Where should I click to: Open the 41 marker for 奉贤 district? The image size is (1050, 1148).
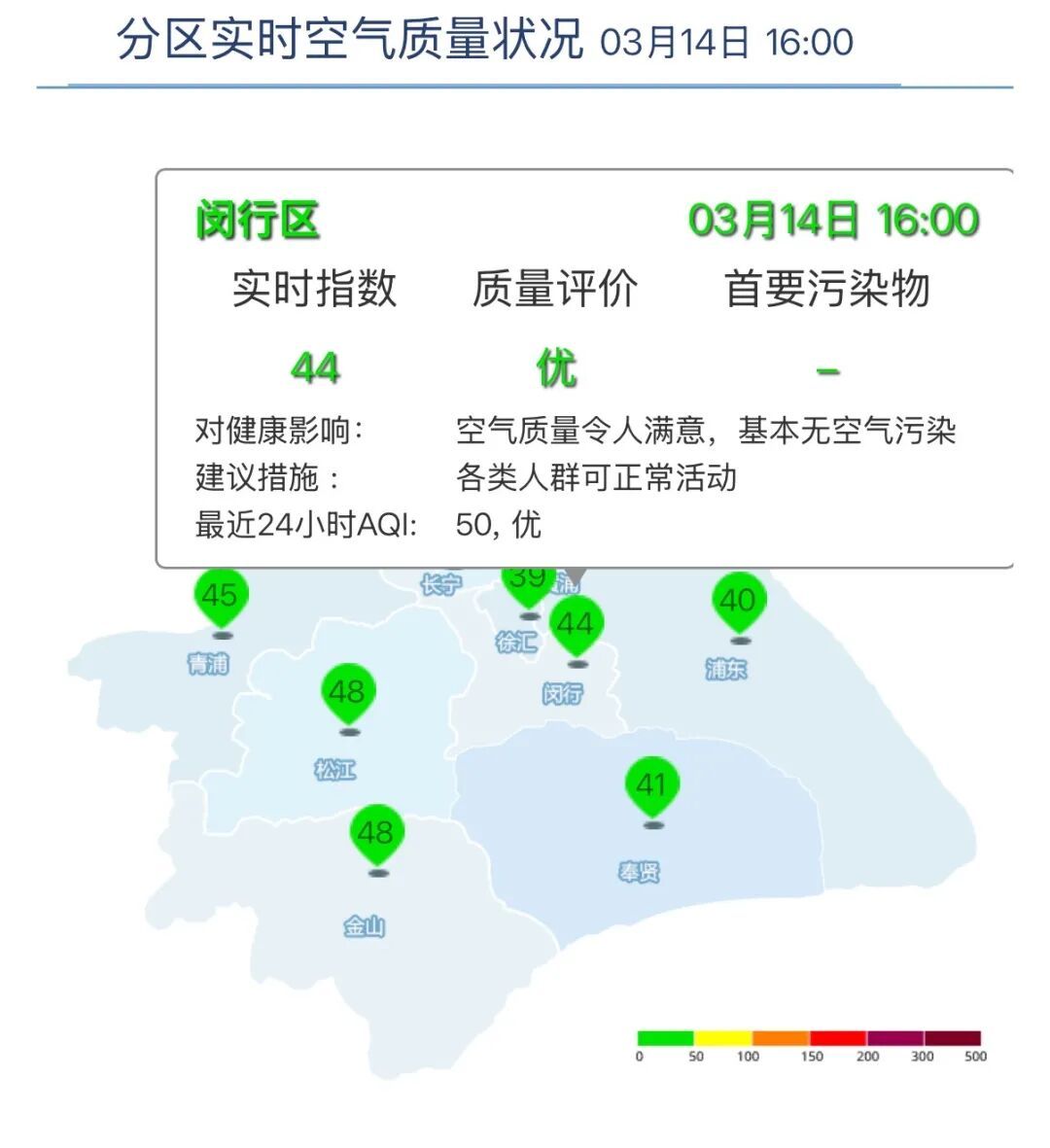(x=651, y=785)
